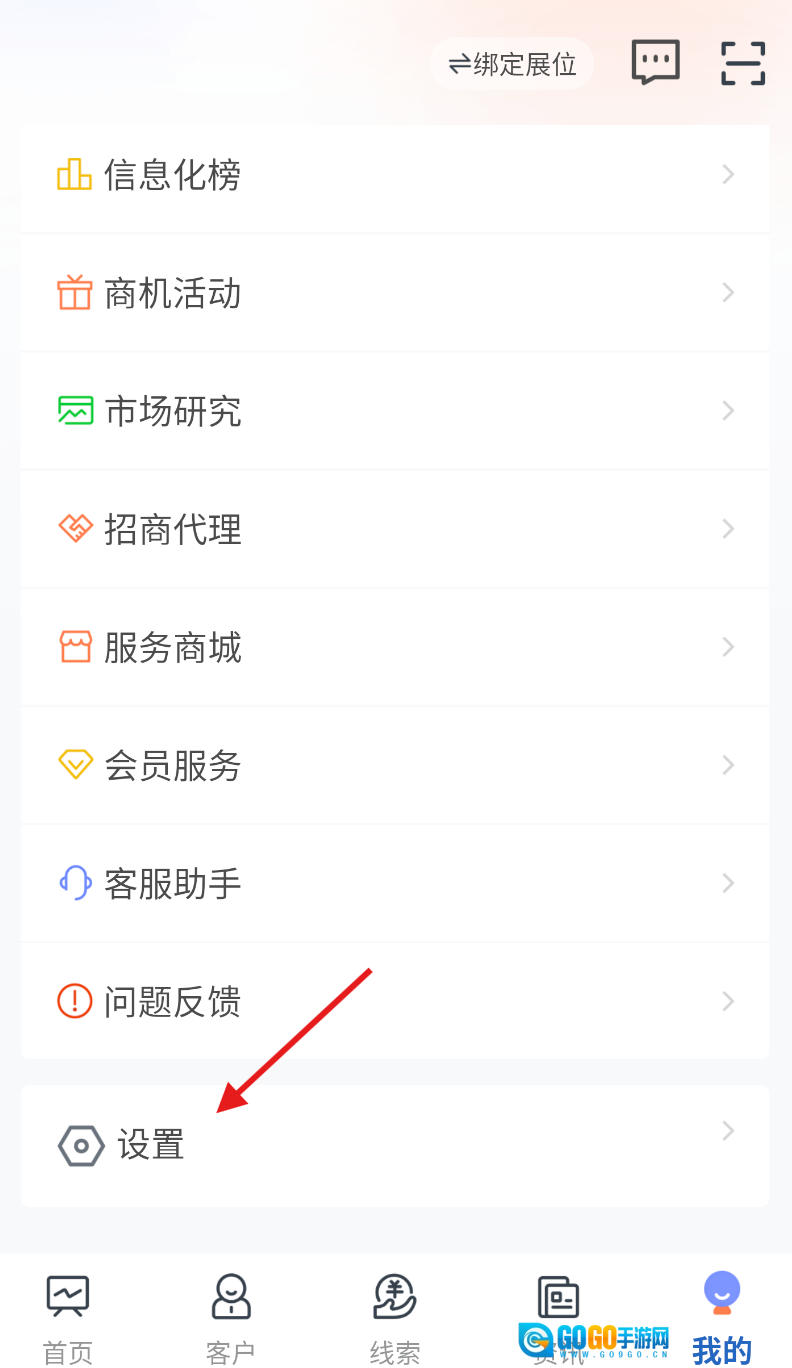Open the QR scan icon
The height and width of the screenshot is (1368, 792).
point(743,63)
